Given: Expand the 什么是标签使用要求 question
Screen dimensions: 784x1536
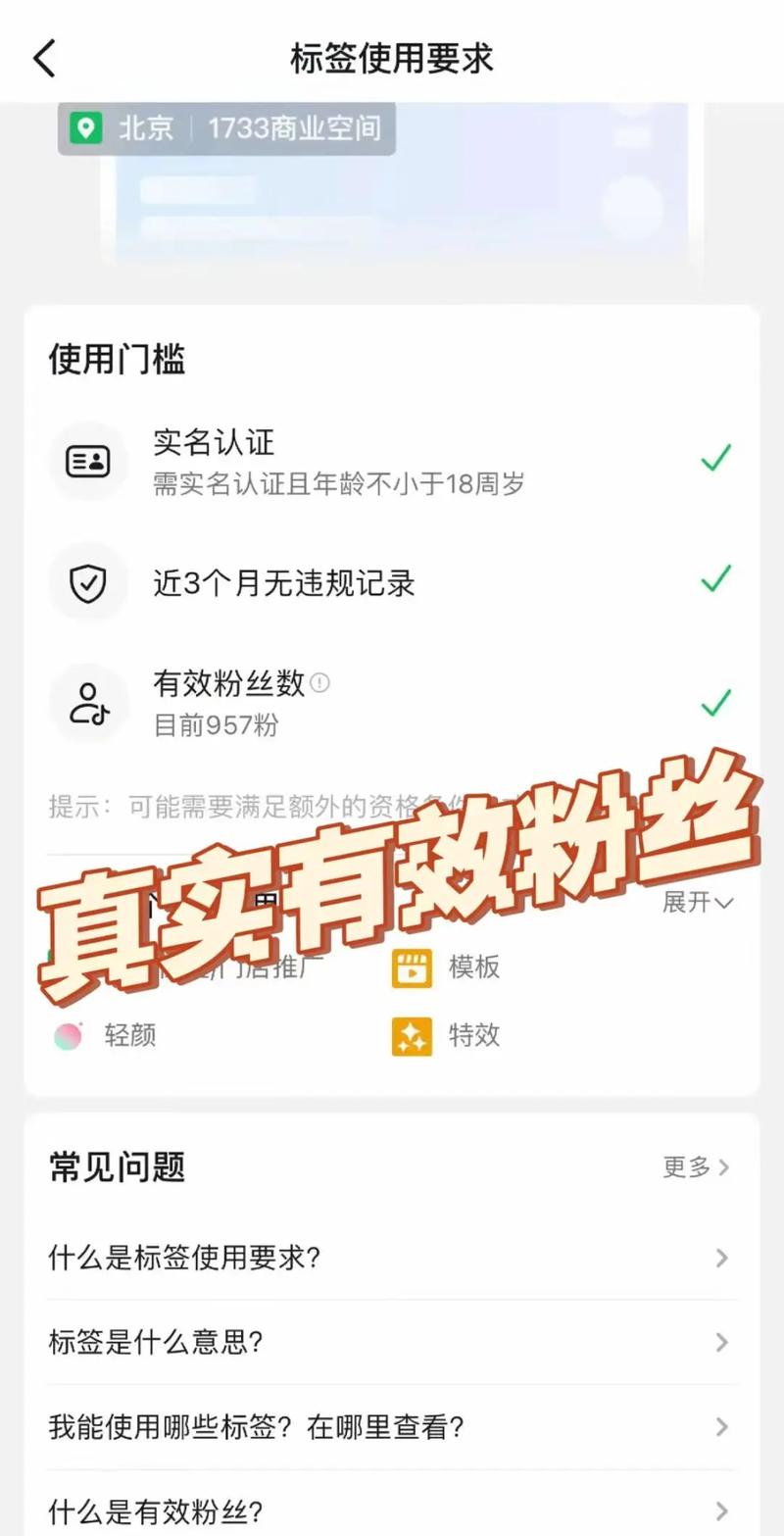Looking at the screenshot, I should (x=392, y=1258).
